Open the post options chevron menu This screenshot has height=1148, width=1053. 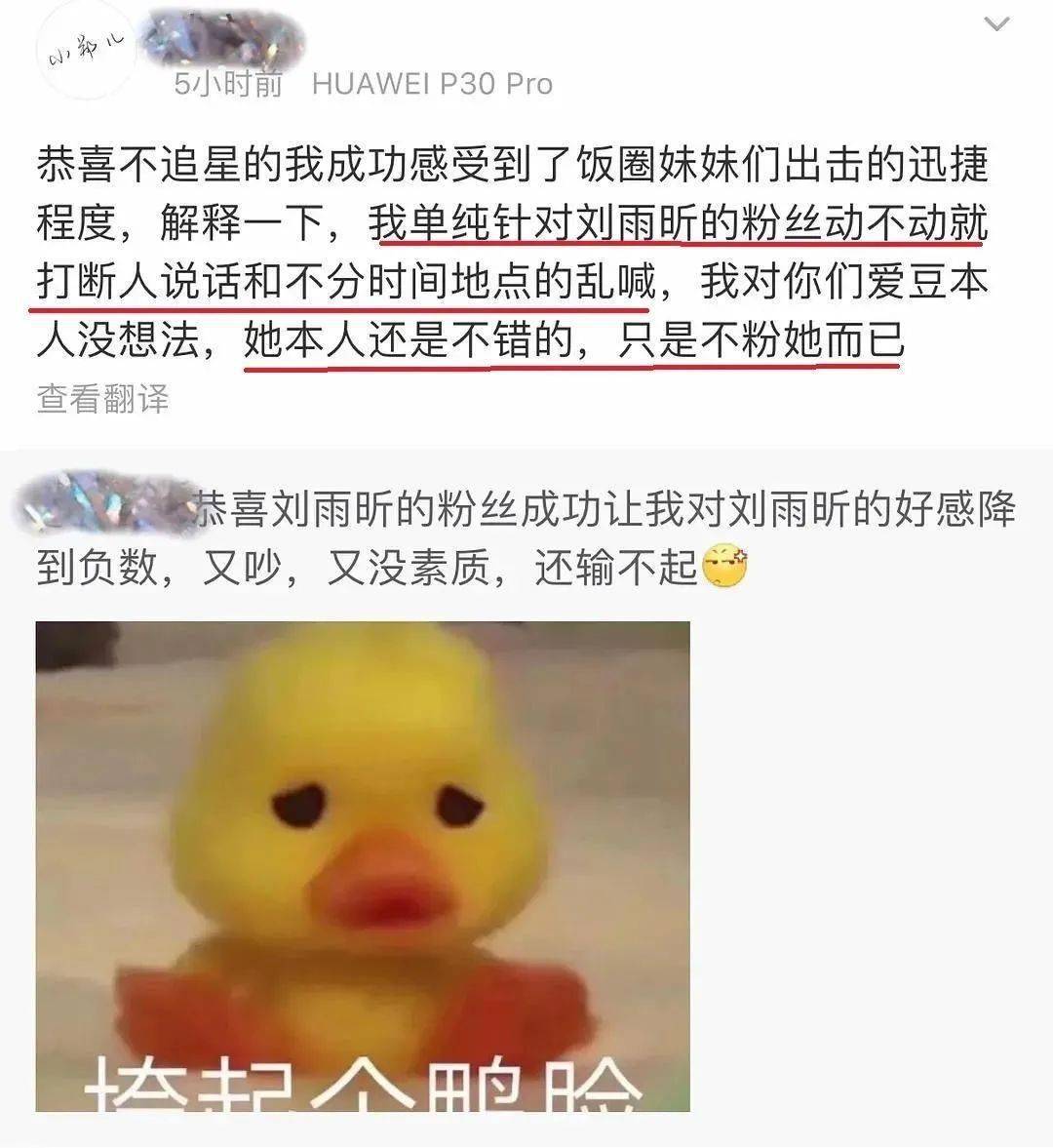point(996,24)
